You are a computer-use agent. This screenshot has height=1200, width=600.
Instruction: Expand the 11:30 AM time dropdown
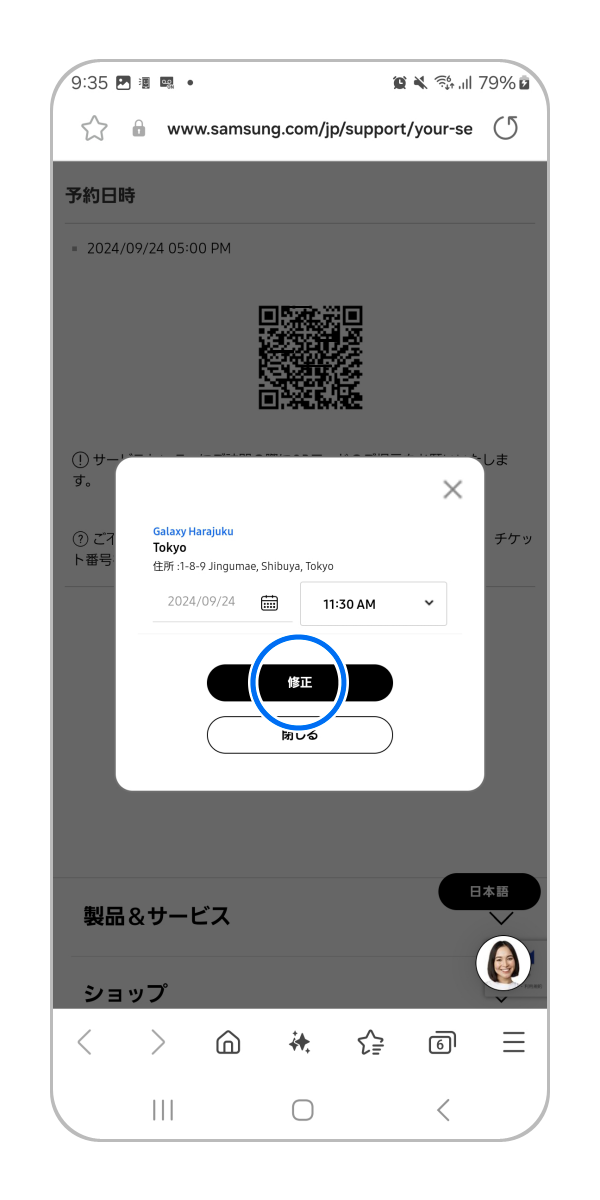(373, 604)
